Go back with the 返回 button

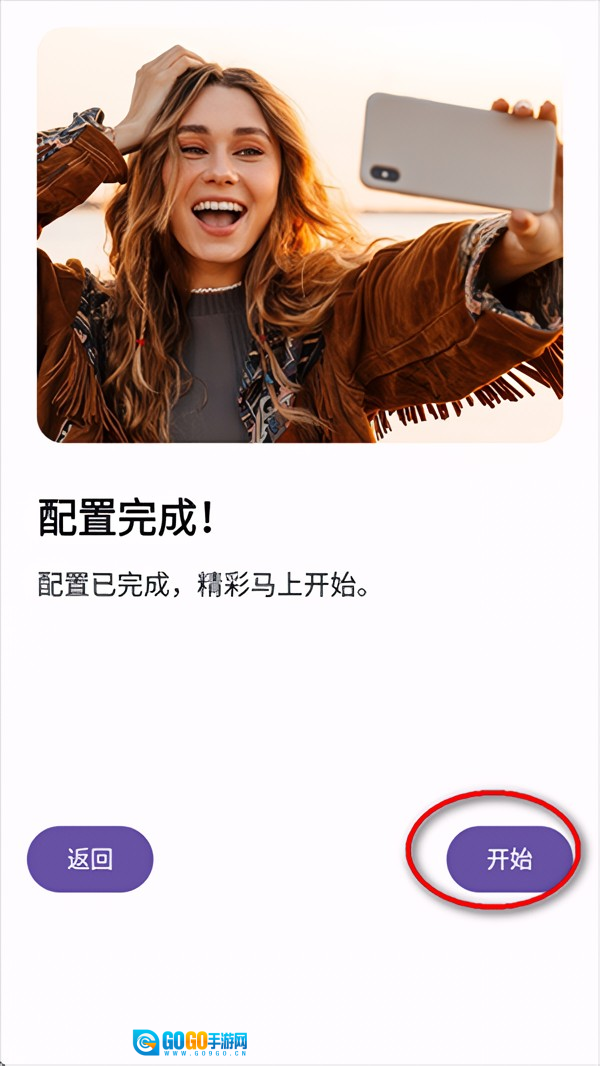click(x=90, y=859)
